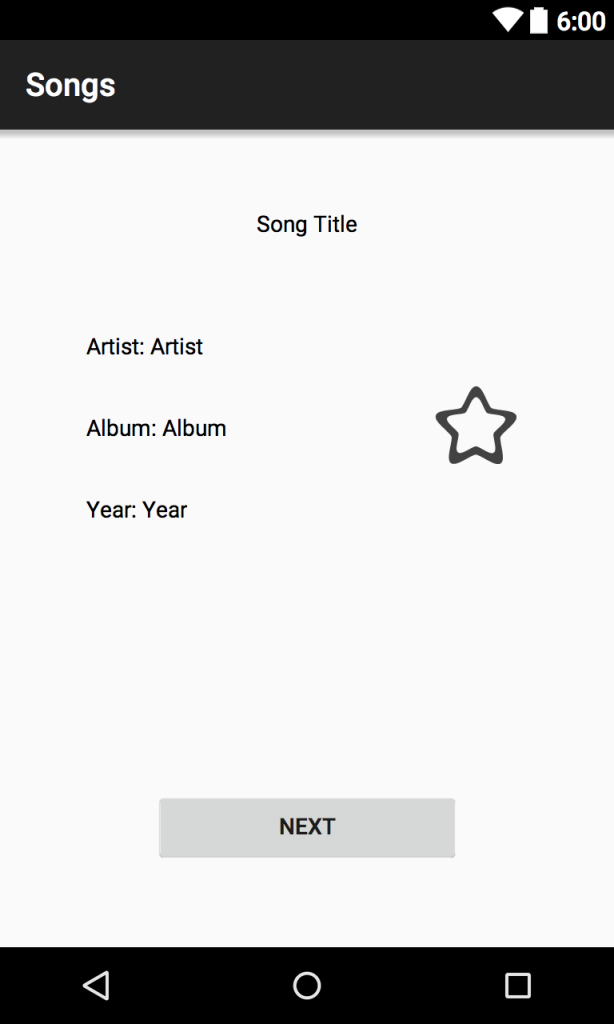Tap the NEXT button
614x1024 pixels.
click(307, 827)
